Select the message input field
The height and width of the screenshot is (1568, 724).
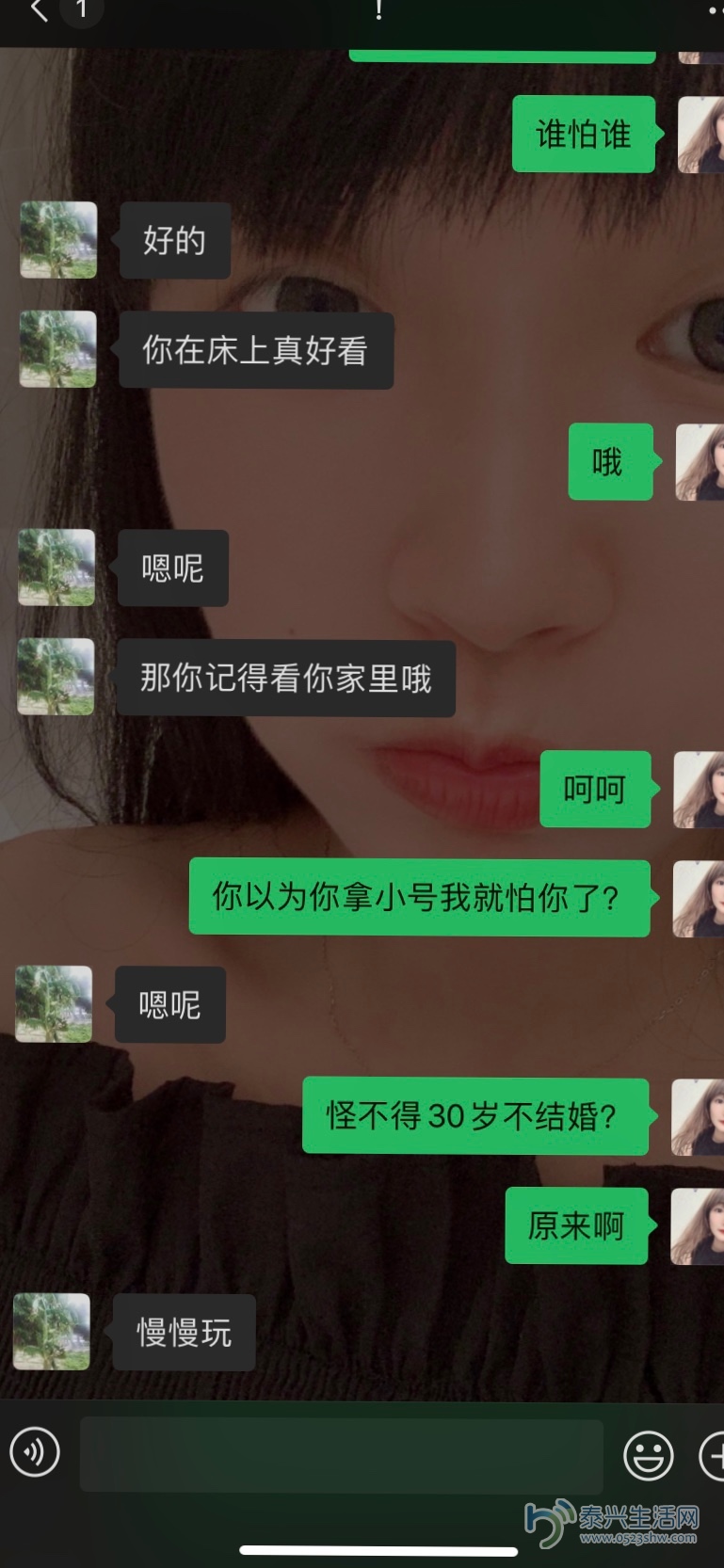343,1453
